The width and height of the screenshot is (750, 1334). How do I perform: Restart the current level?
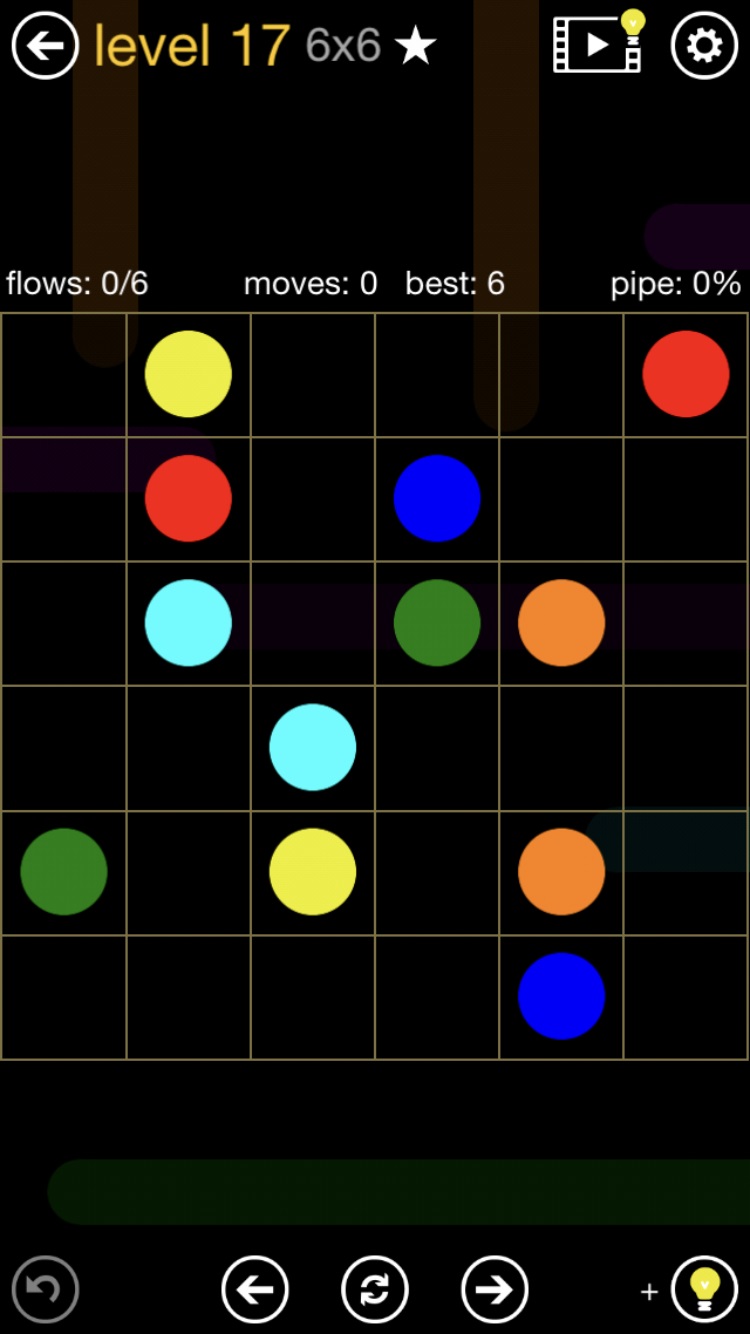tap(375, 1289)
